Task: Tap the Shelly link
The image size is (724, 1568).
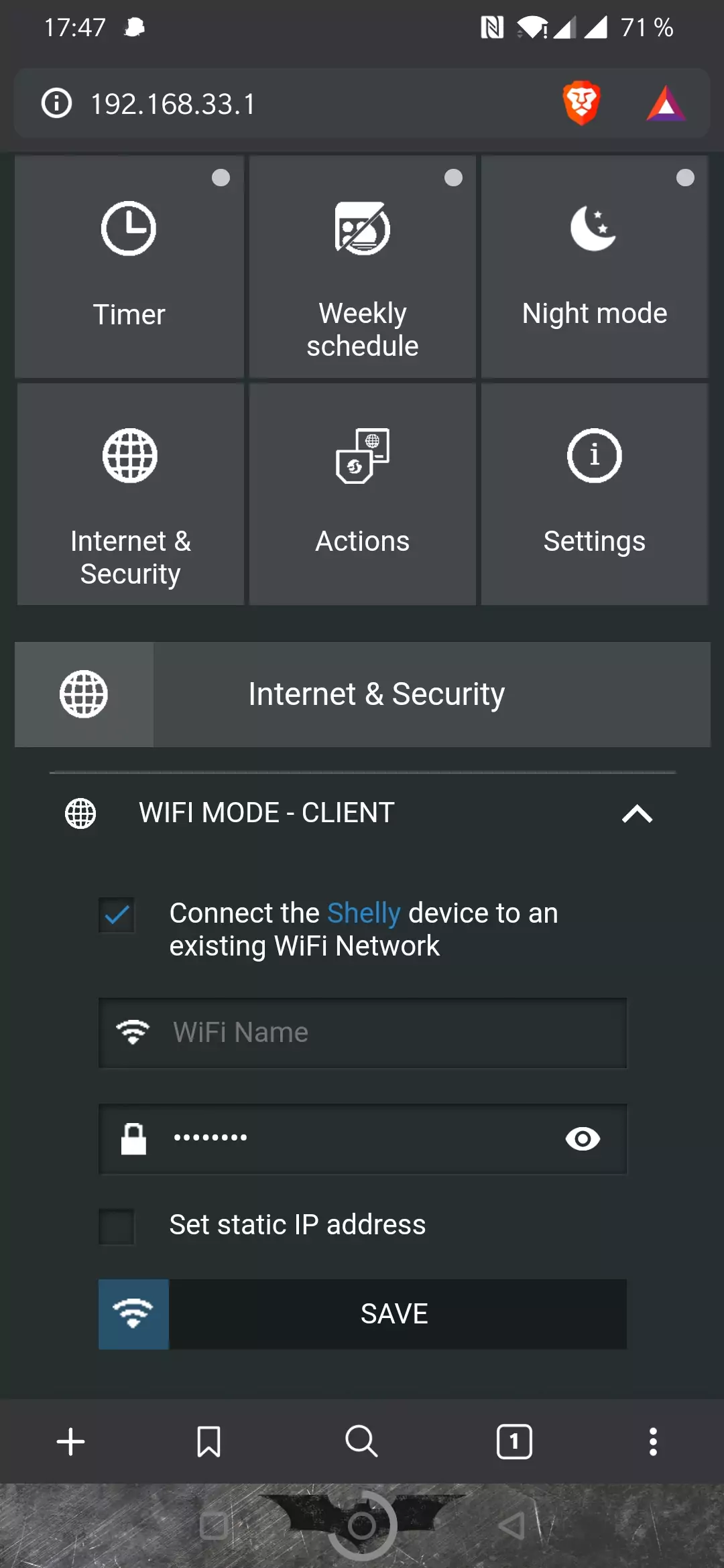Action: point(363,913)
